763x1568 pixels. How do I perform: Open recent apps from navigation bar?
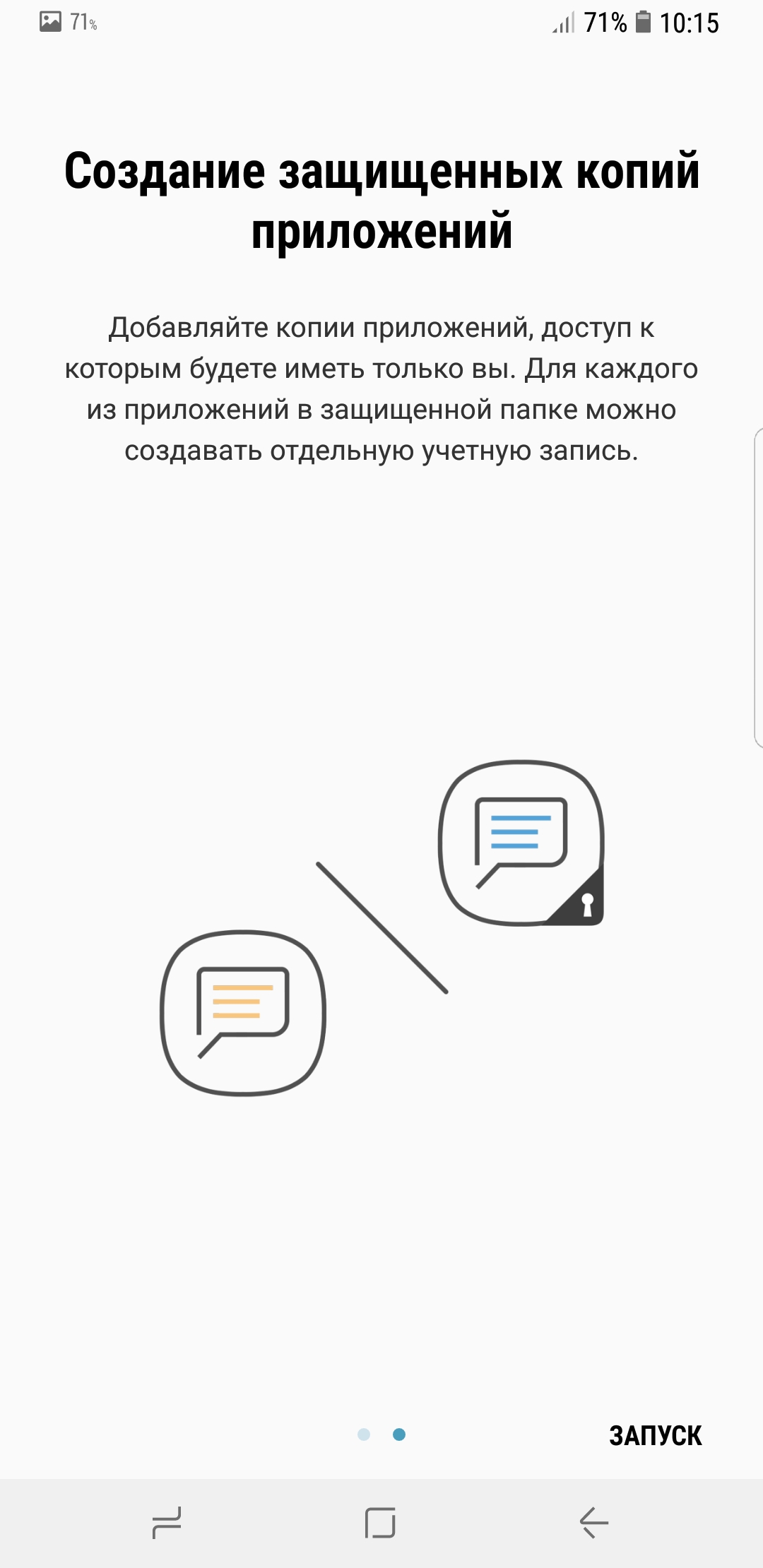point(167,1522)
